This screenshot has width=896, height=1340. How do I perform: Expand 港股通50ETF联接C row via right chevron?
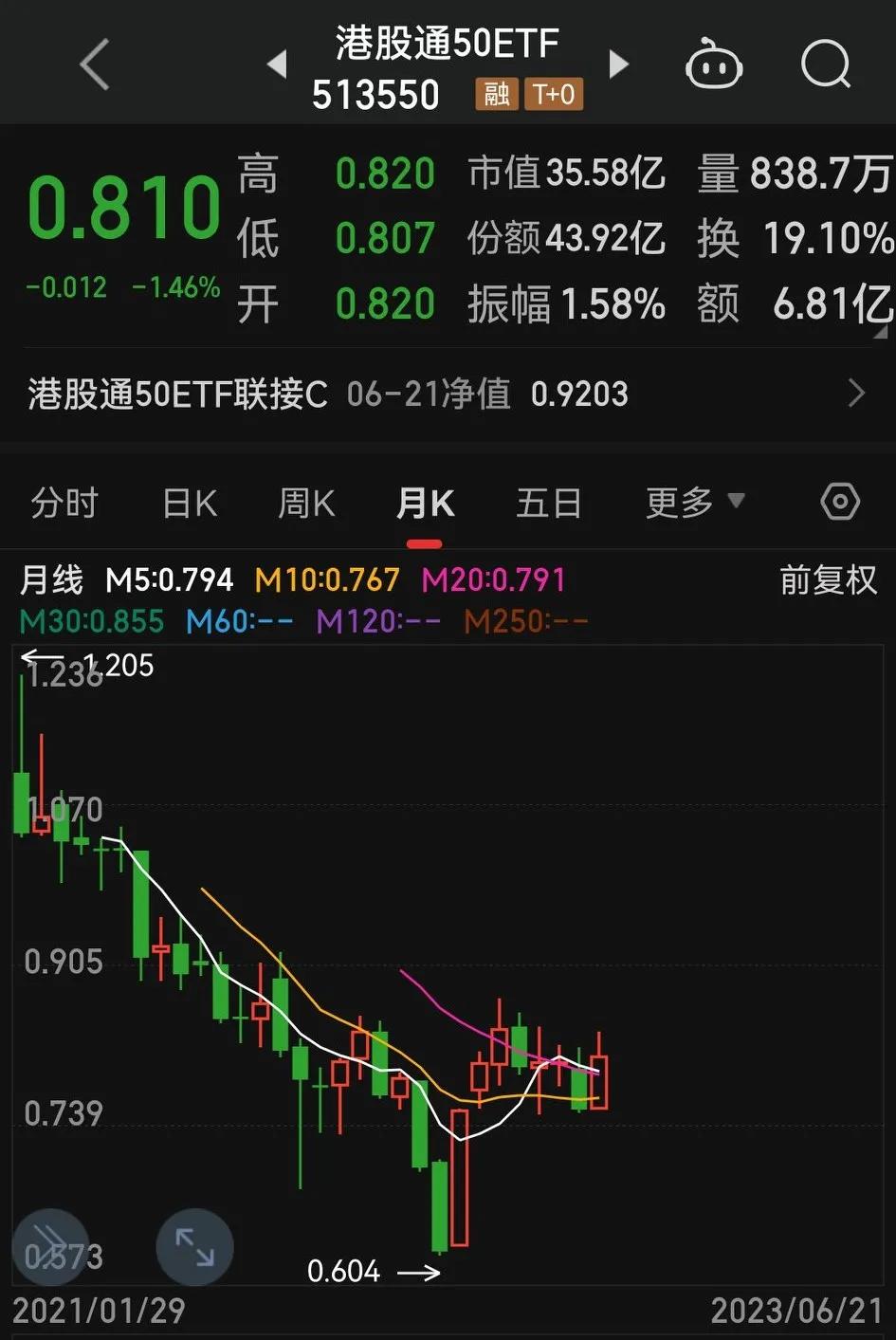pos(856,393)
